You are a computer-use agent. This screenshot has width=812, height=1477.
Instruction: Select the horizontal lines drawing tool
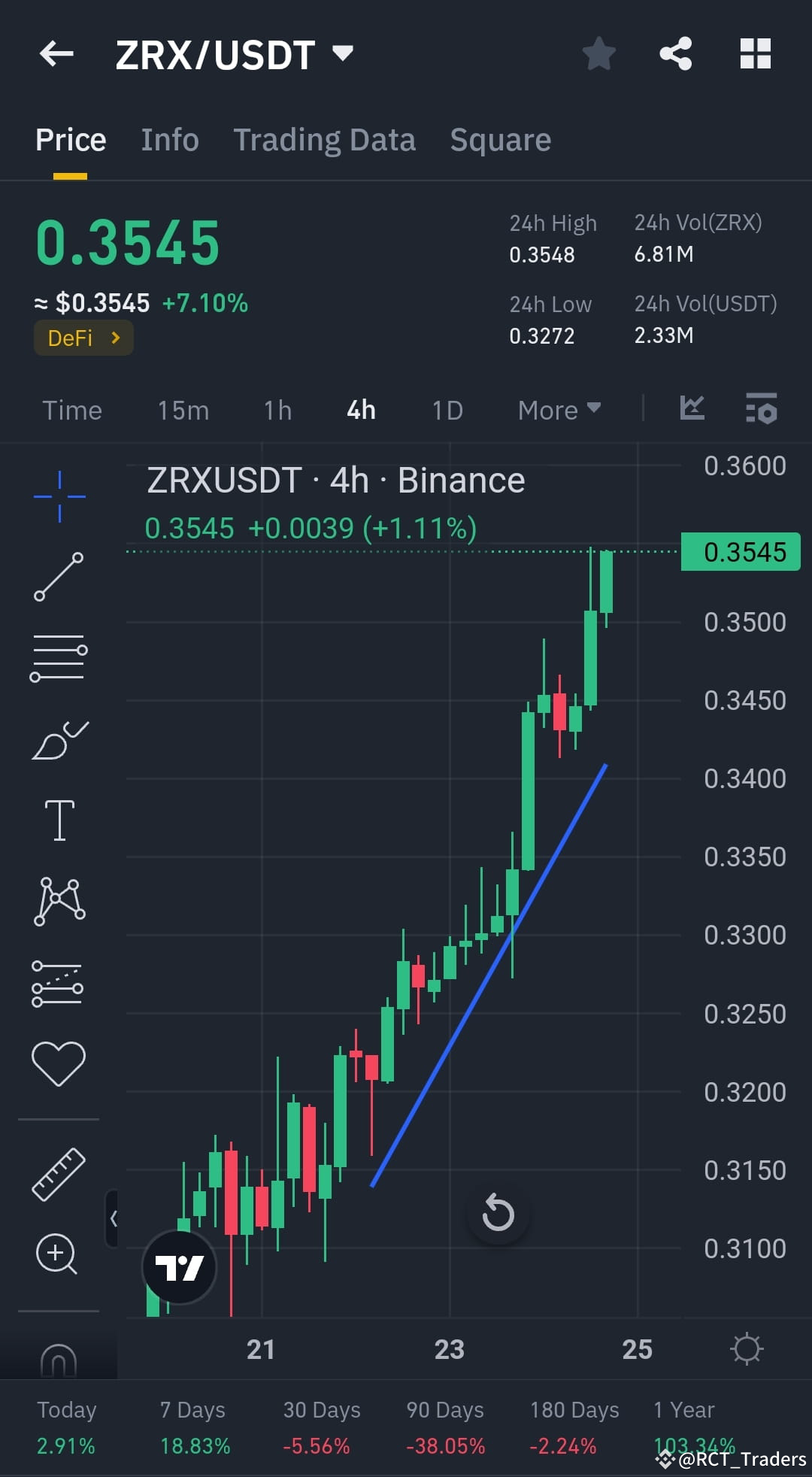[x=59, y=658]
